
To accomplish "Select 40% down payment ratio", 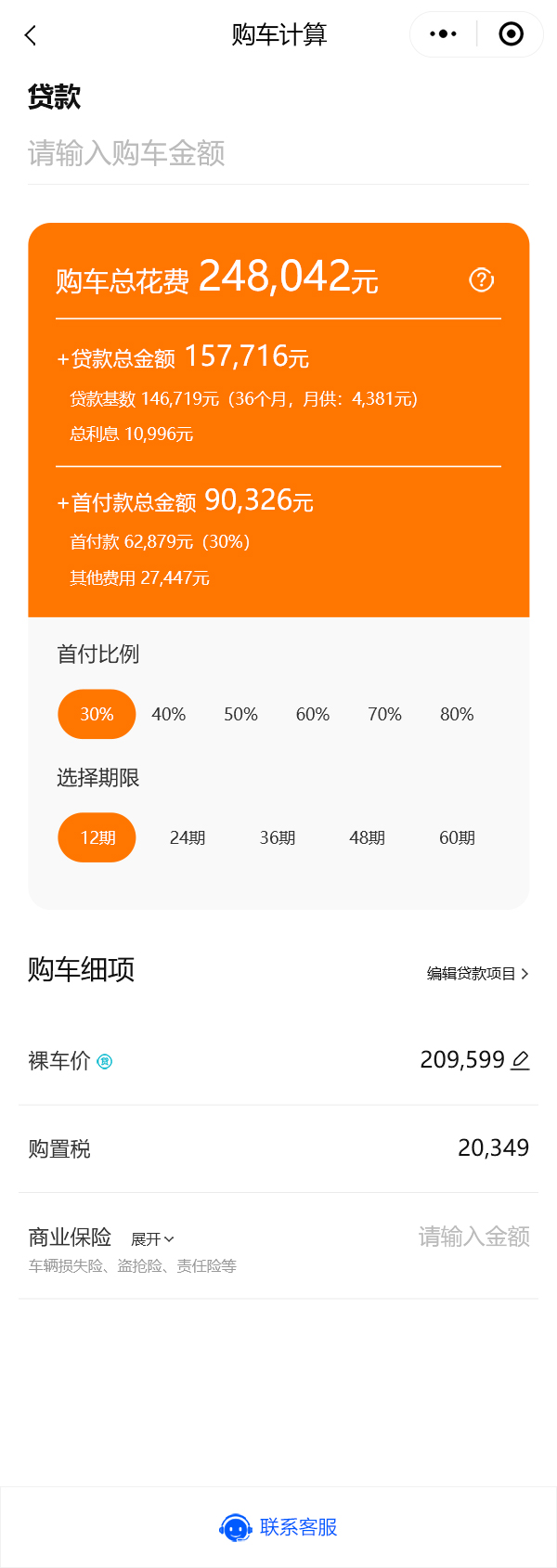I will tap(169, 714).
